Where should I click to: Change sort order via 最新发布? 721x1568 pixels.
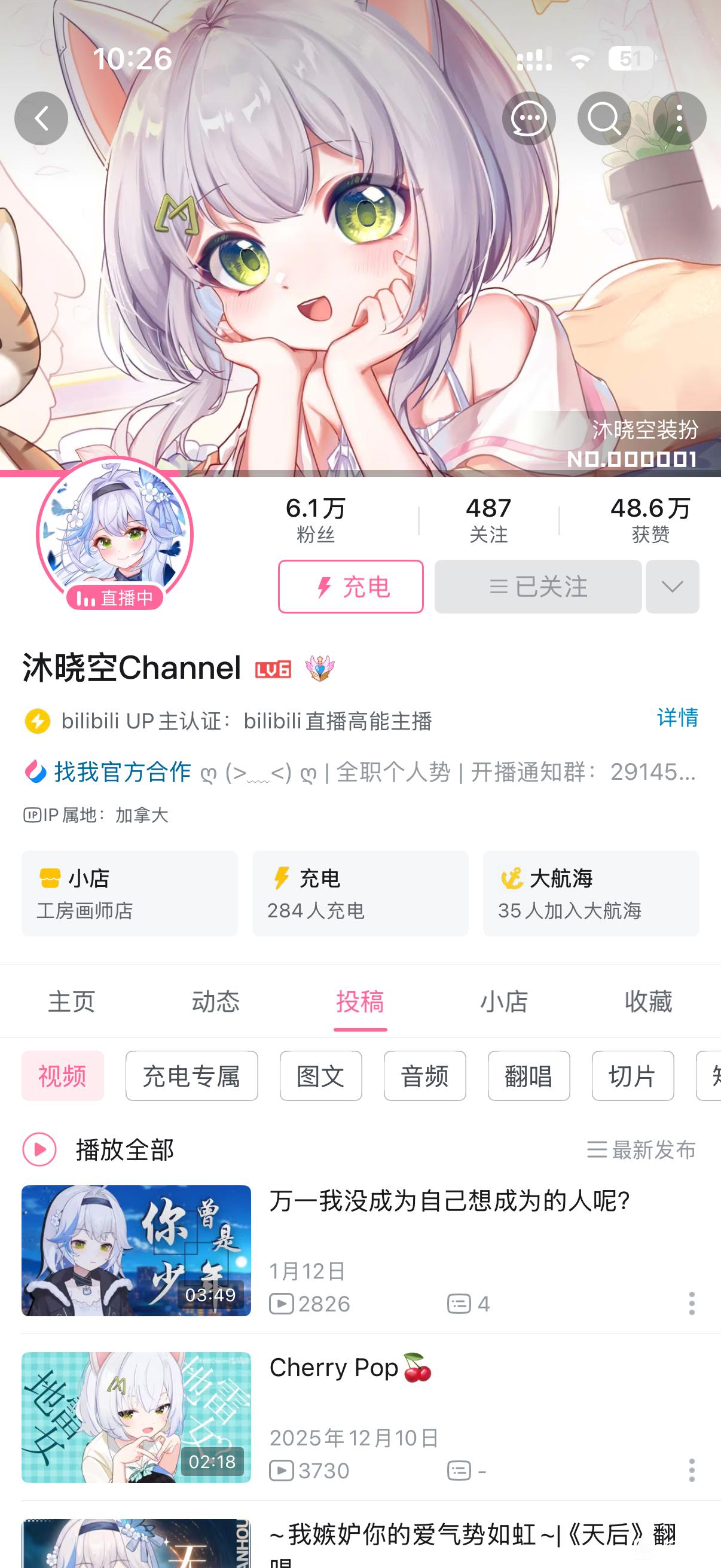tap(641, 1149)
